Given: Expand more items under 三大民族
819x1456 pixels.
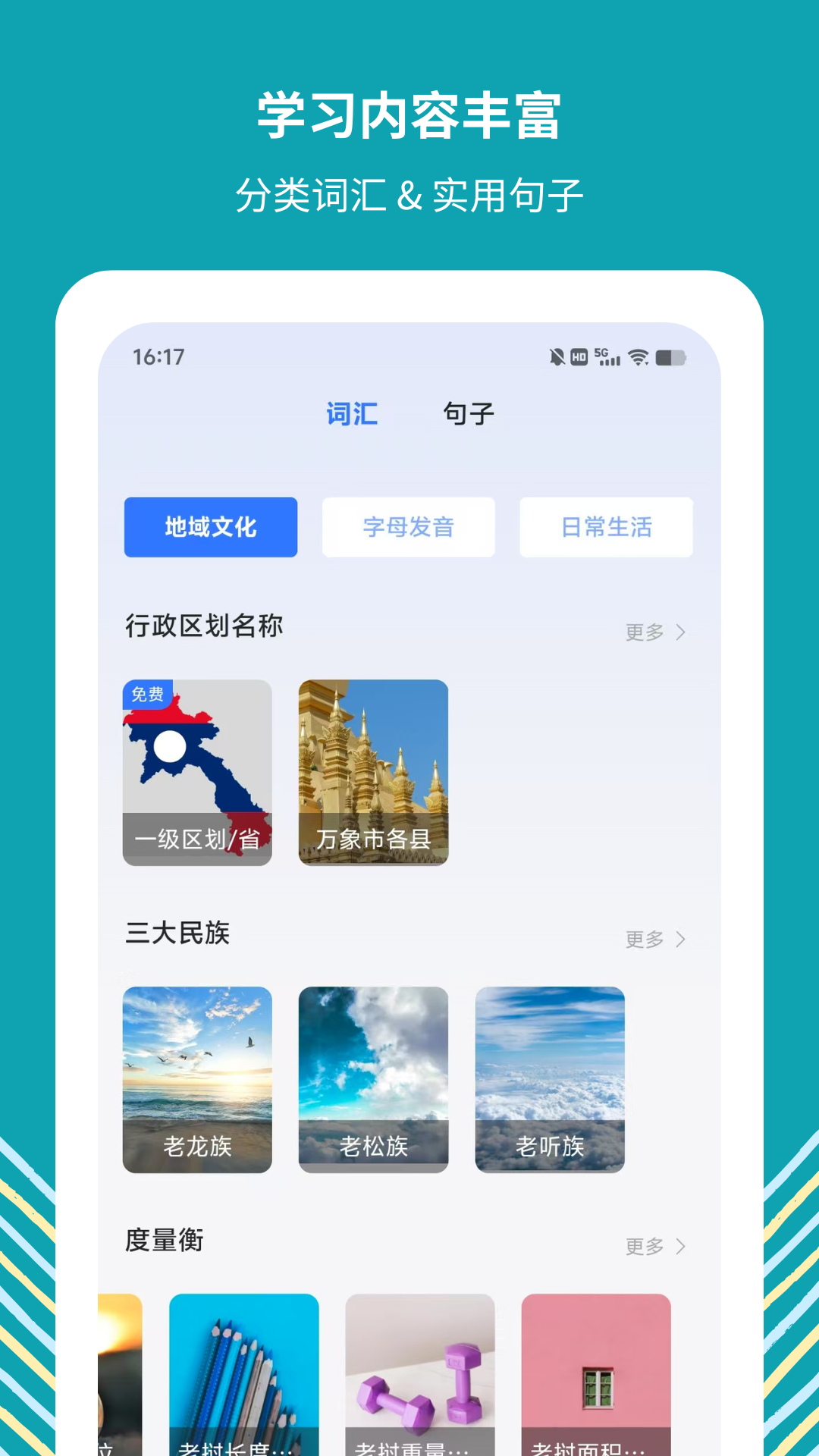Looking at the screenshot, I should coord(657,939).
